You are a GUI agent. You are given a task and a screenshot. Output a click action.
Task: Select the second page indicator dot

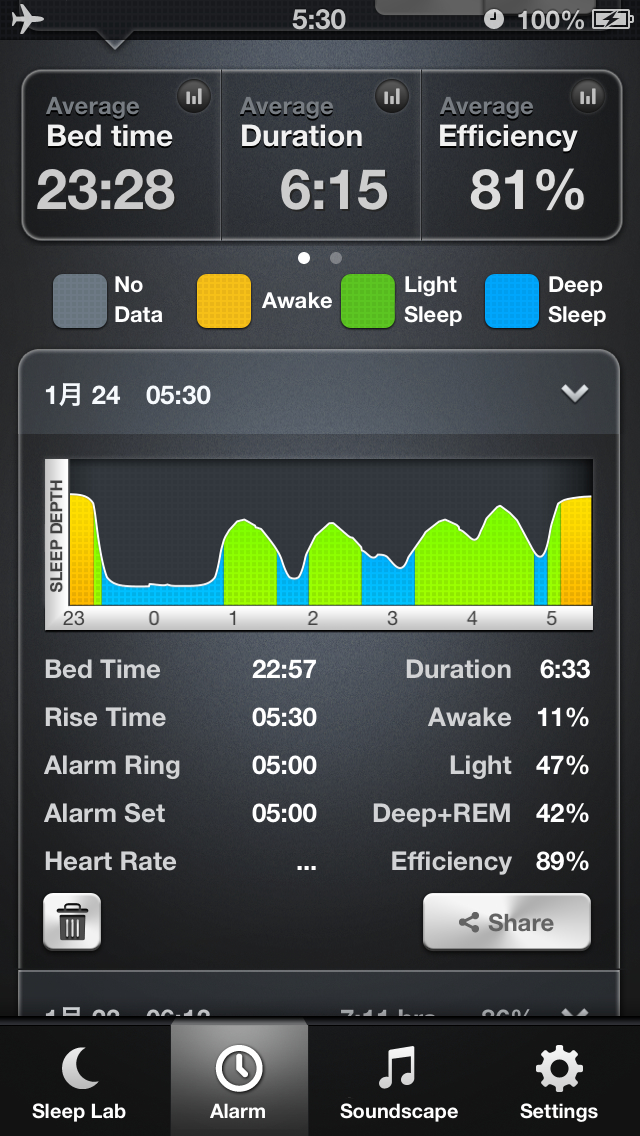click(x=336, y=258)
